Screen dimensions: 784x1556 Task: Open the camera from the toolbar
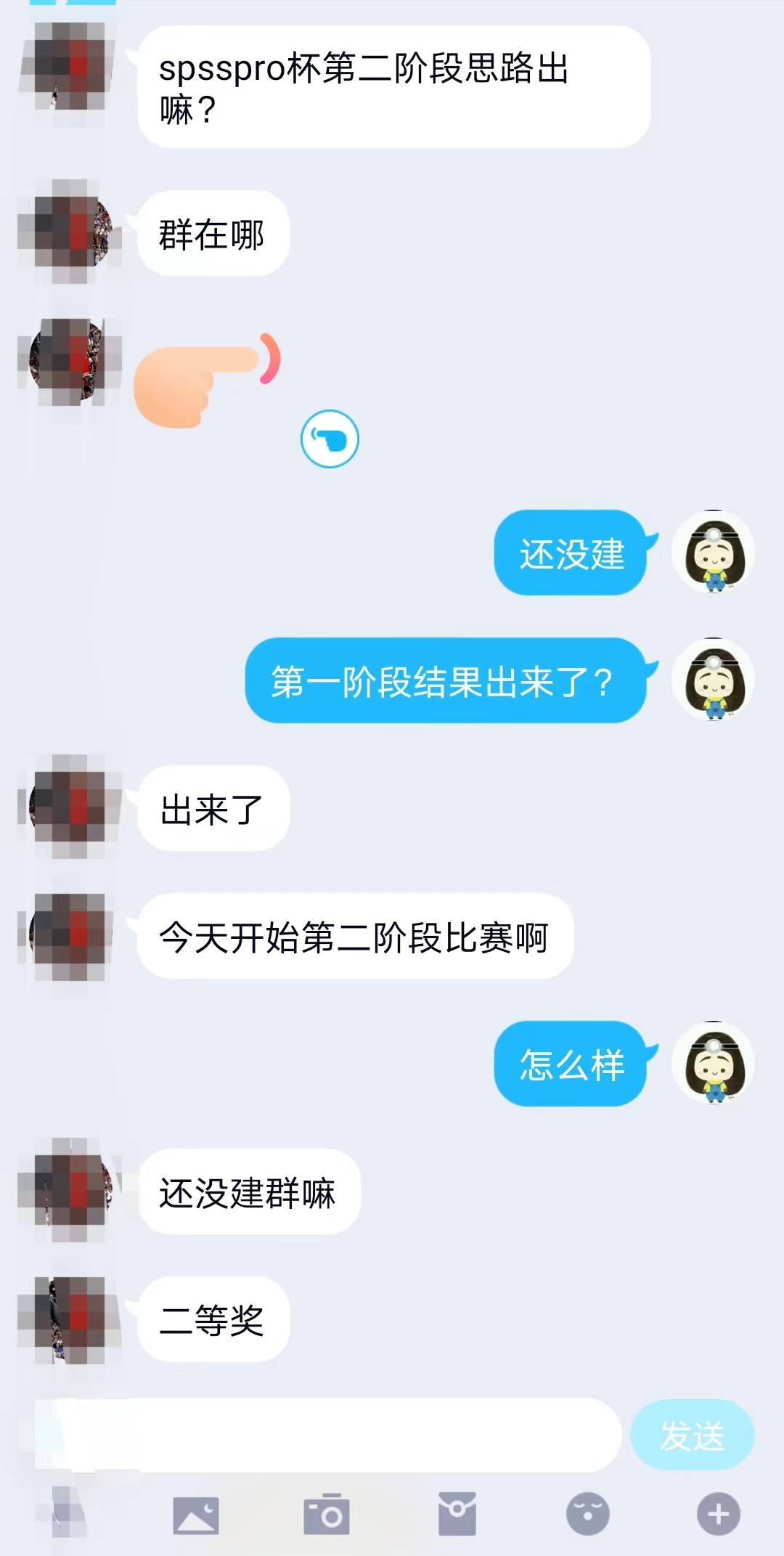click(x=327, y=1515)
